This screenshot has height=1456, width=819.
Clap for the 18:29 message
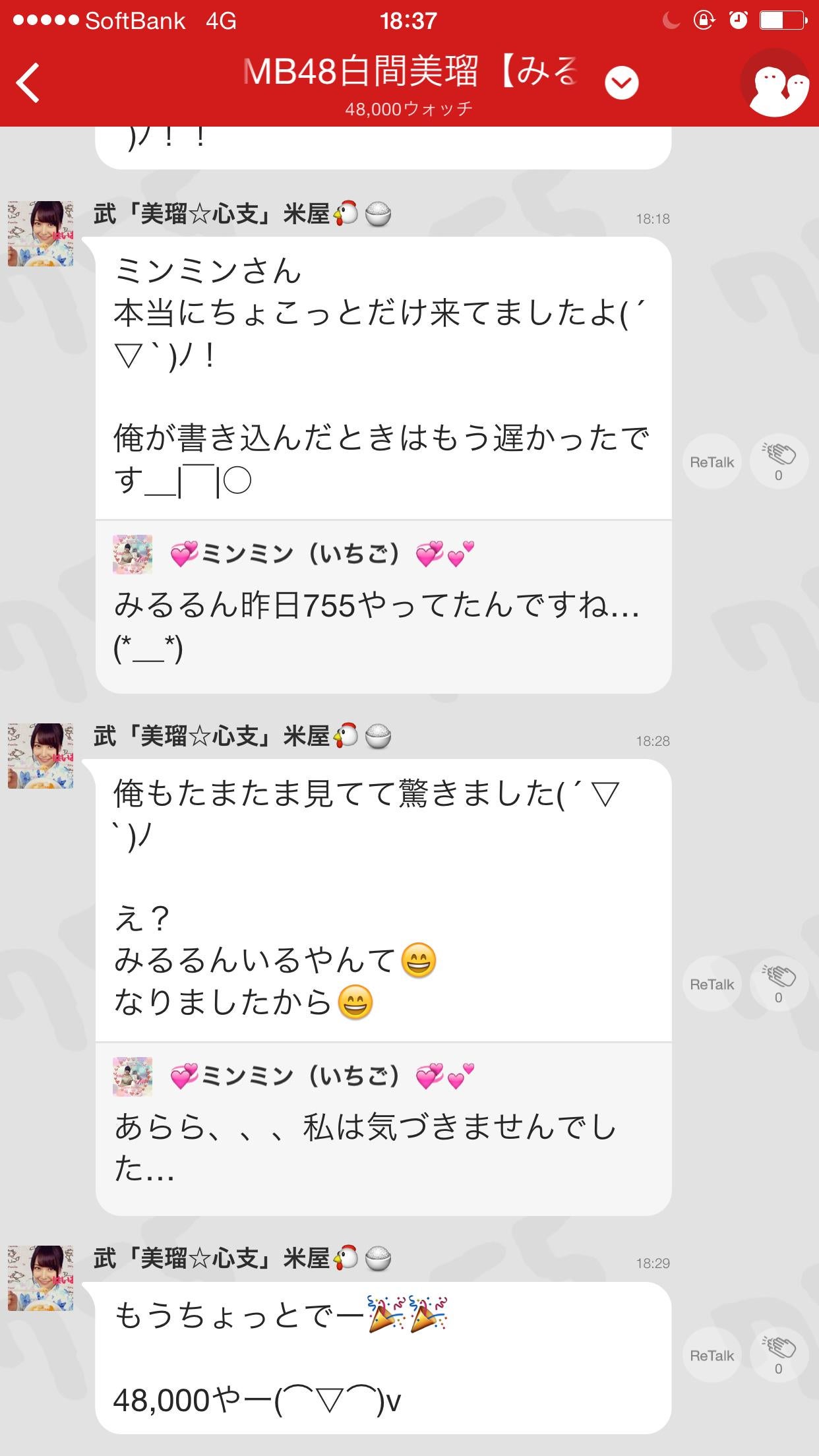779,1356
